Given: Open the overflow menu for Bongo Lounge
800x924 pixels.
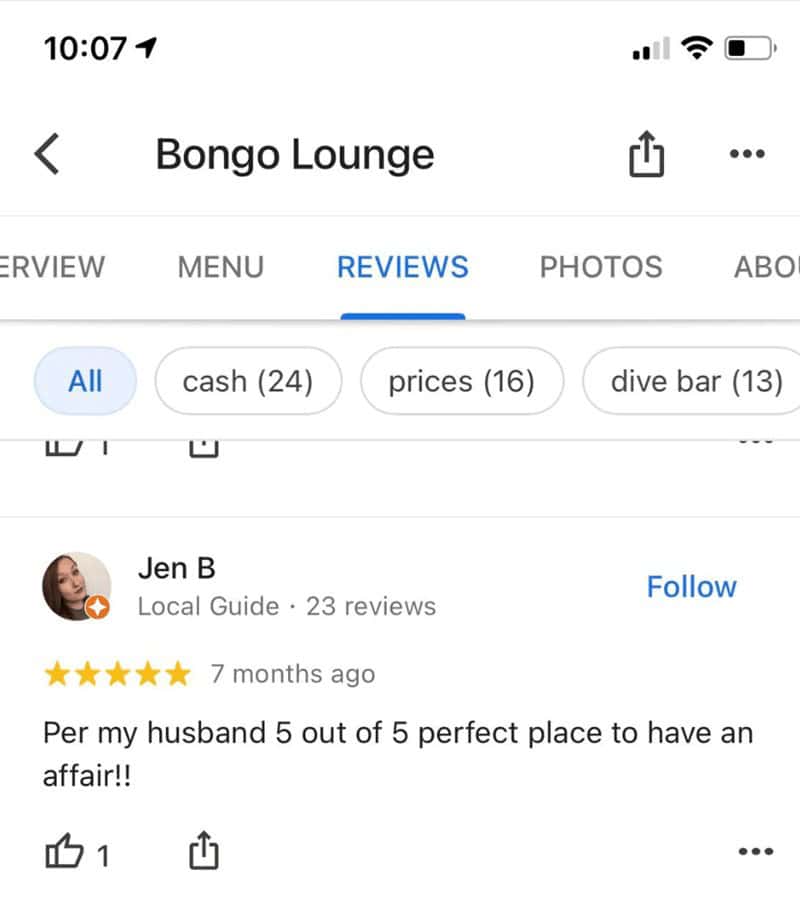Looking at the screenshot, I should point(747,155).
